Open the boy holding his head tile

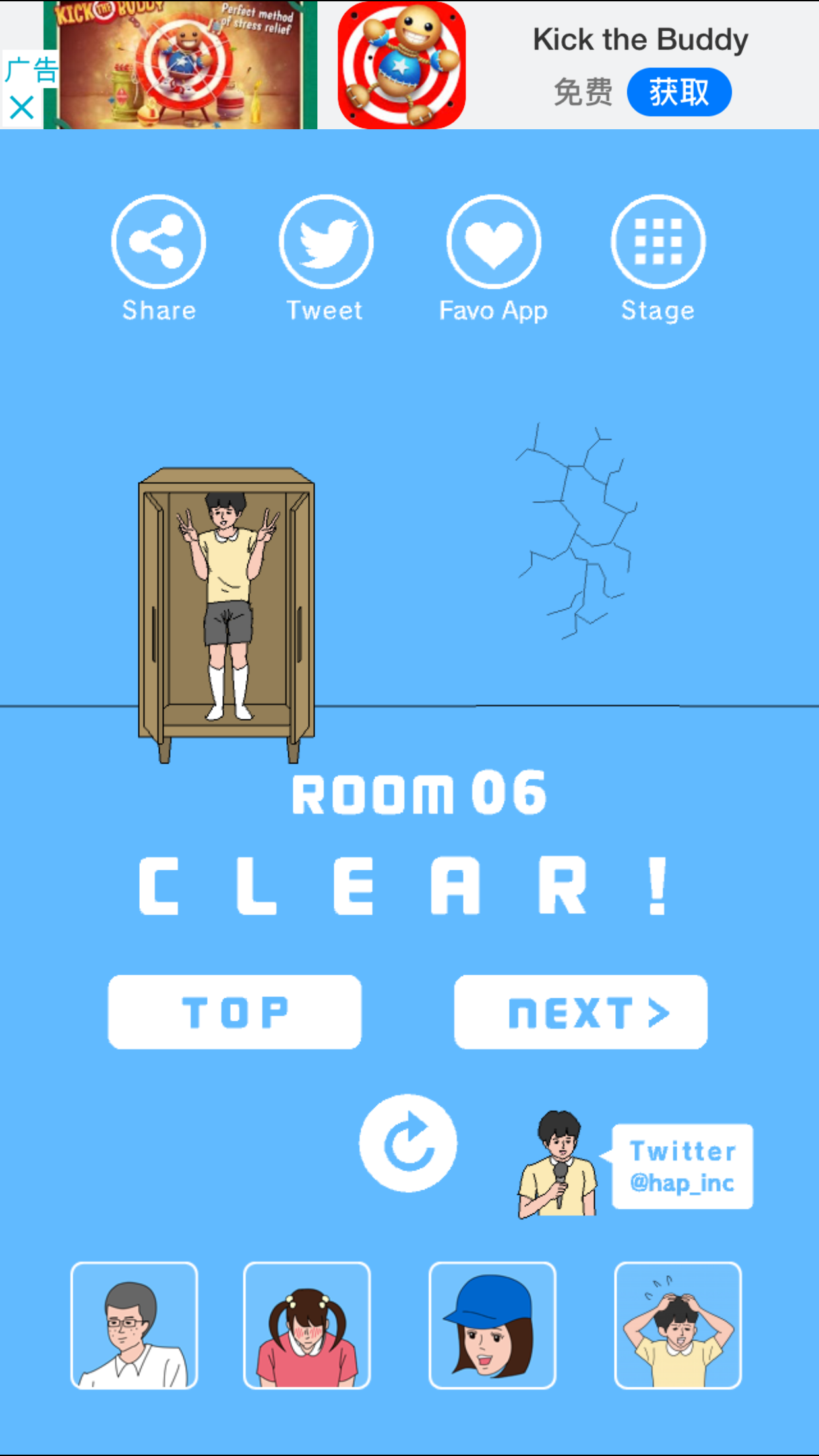(x=678, y=1325)
